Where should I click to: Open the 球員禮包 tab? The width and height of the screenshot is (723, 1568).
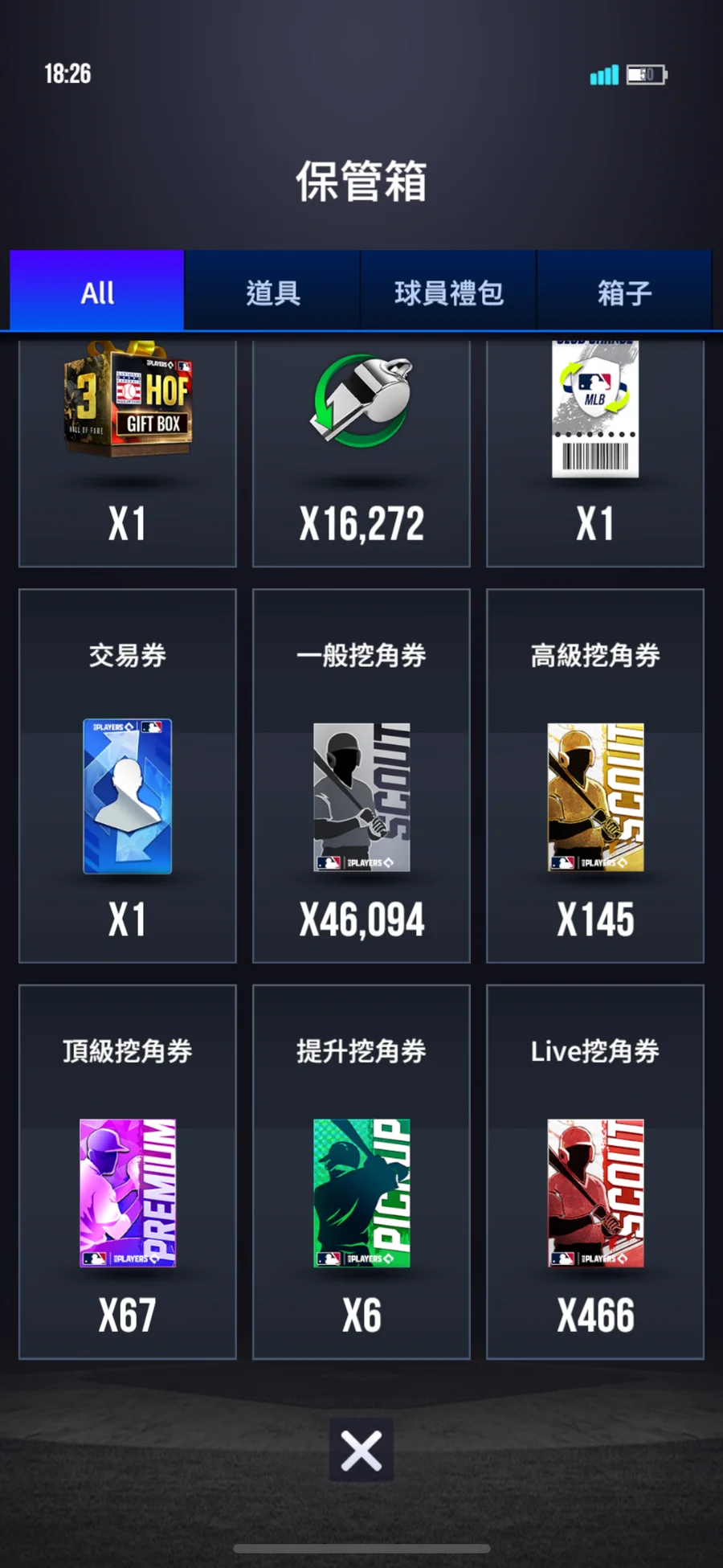tap(448, 293)
